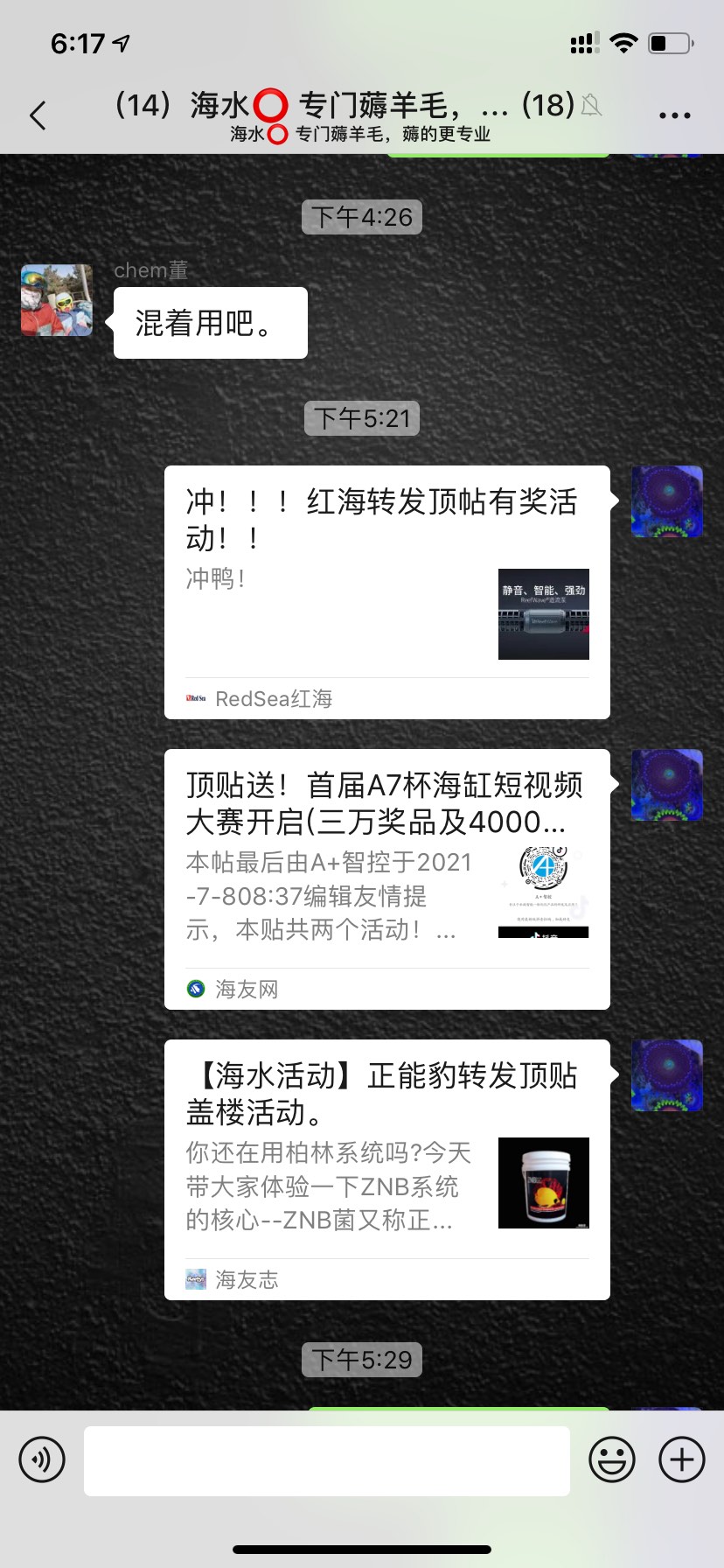Tap the message text field
Viewport: 724px width, 1568px height.
tap(326, 1459)
